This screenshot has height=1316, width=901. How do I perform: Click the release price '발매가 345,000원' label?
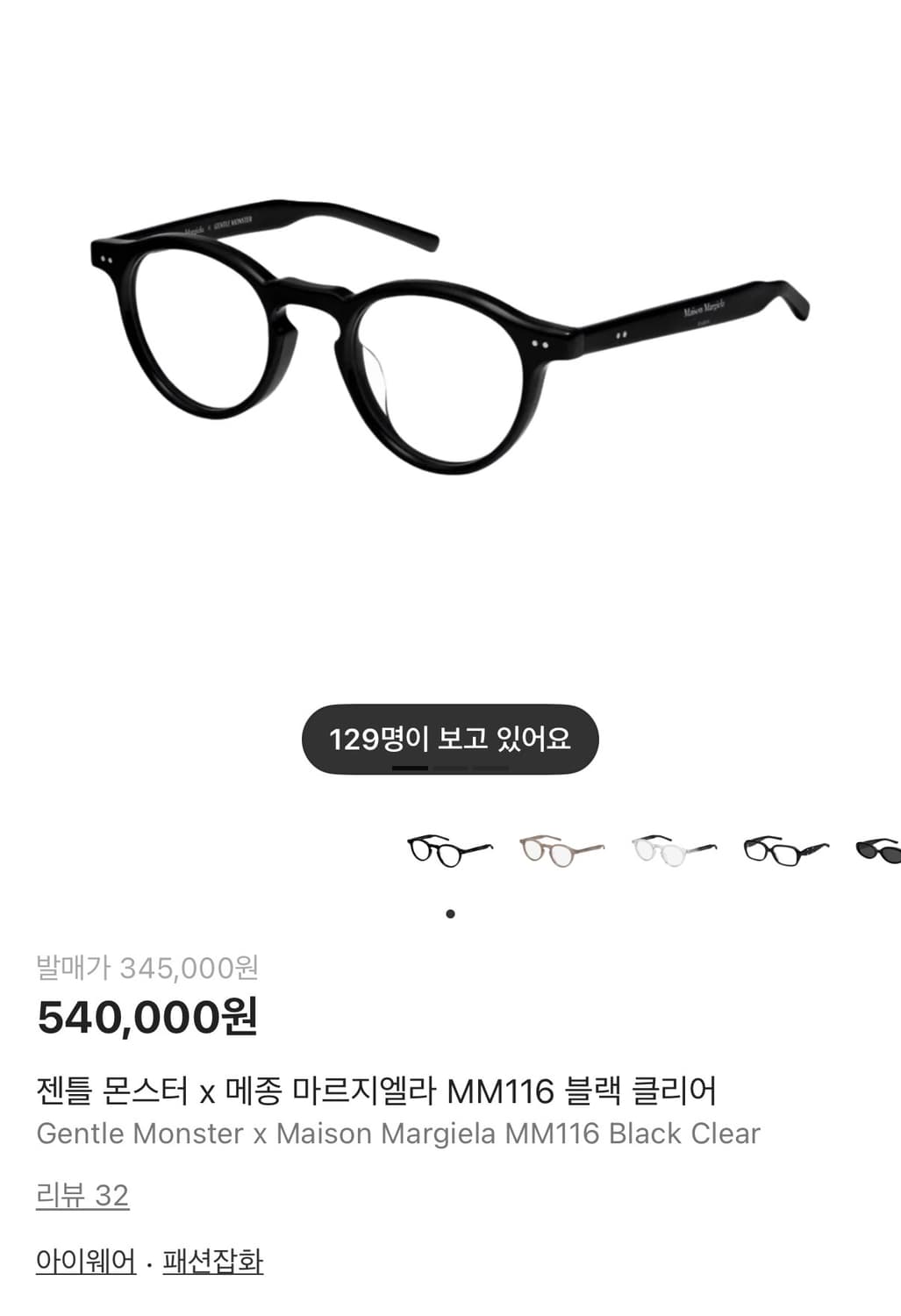[148, 969]
